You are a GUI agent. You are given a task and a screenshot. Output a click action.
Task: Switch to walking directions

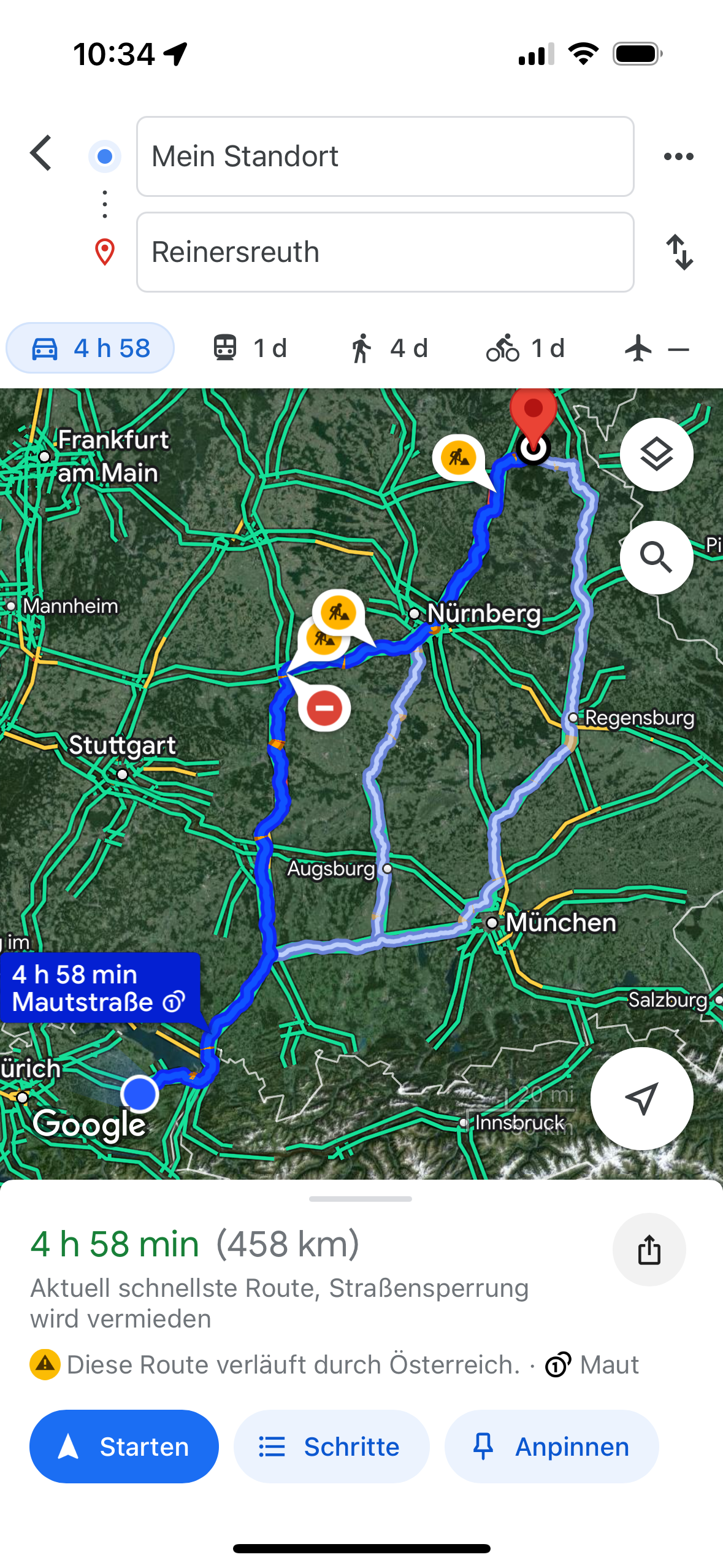click(x=388, y=348)
